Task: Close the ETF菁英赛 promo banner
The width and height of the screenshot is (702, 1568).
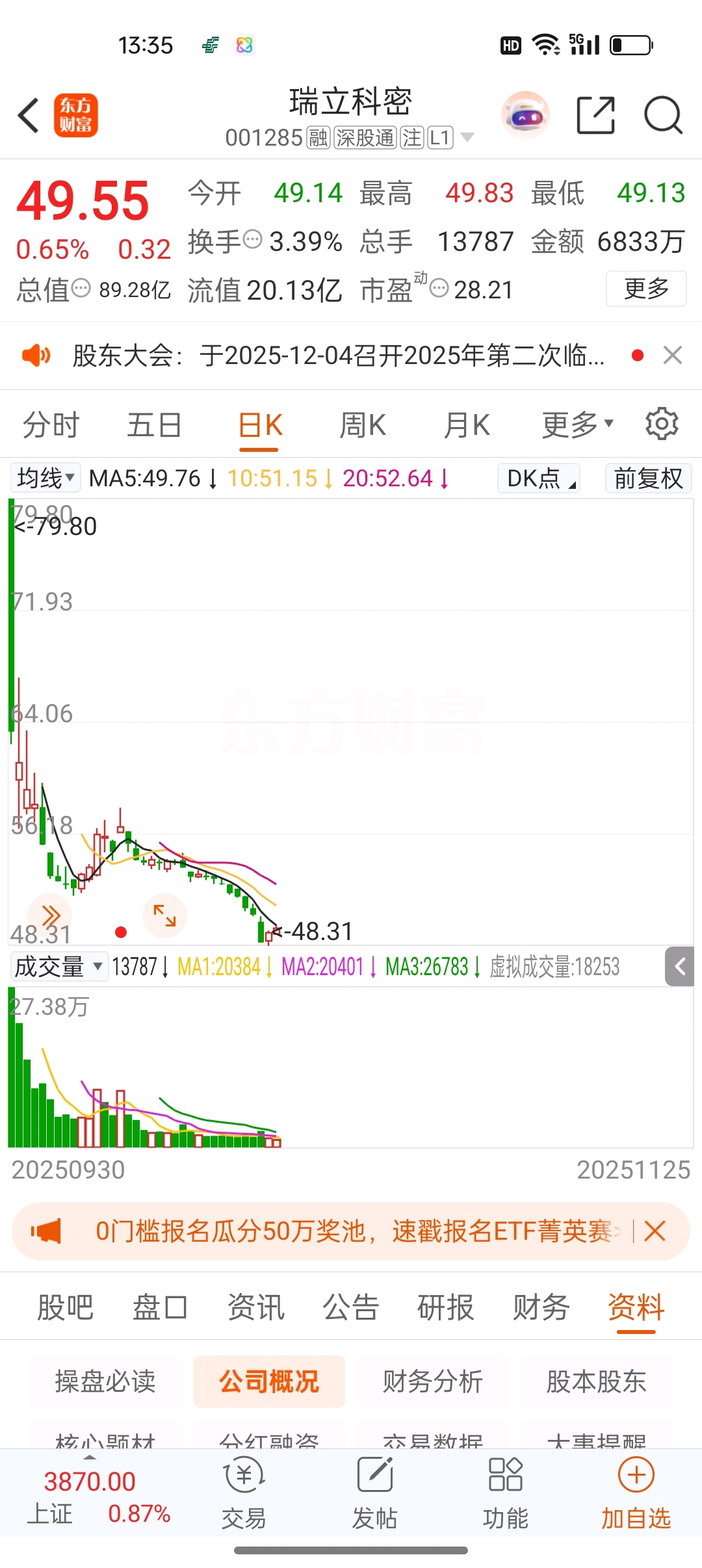Action: point(655,1231)
